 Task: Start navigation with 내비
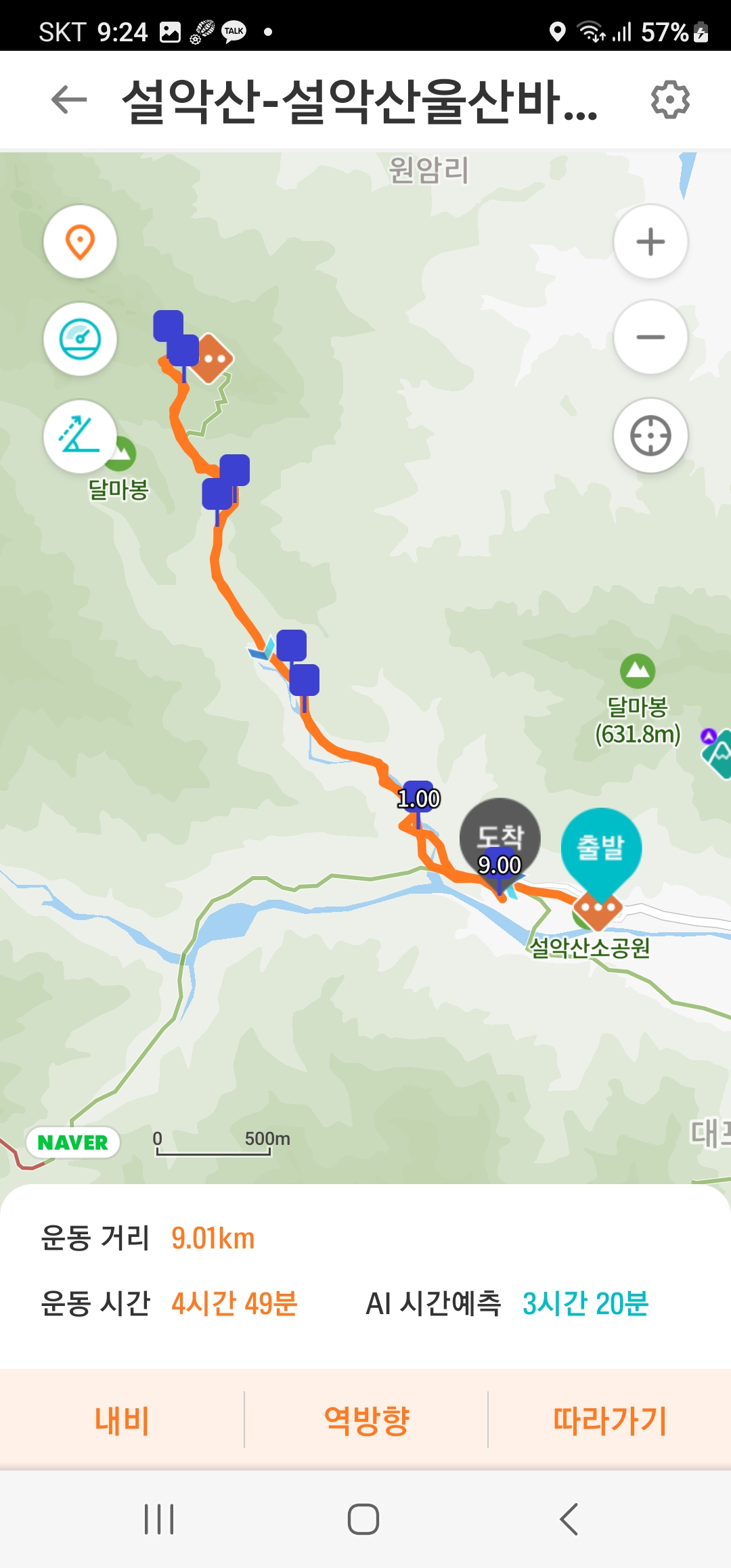pyautogui.click(x=122, y=1420)
